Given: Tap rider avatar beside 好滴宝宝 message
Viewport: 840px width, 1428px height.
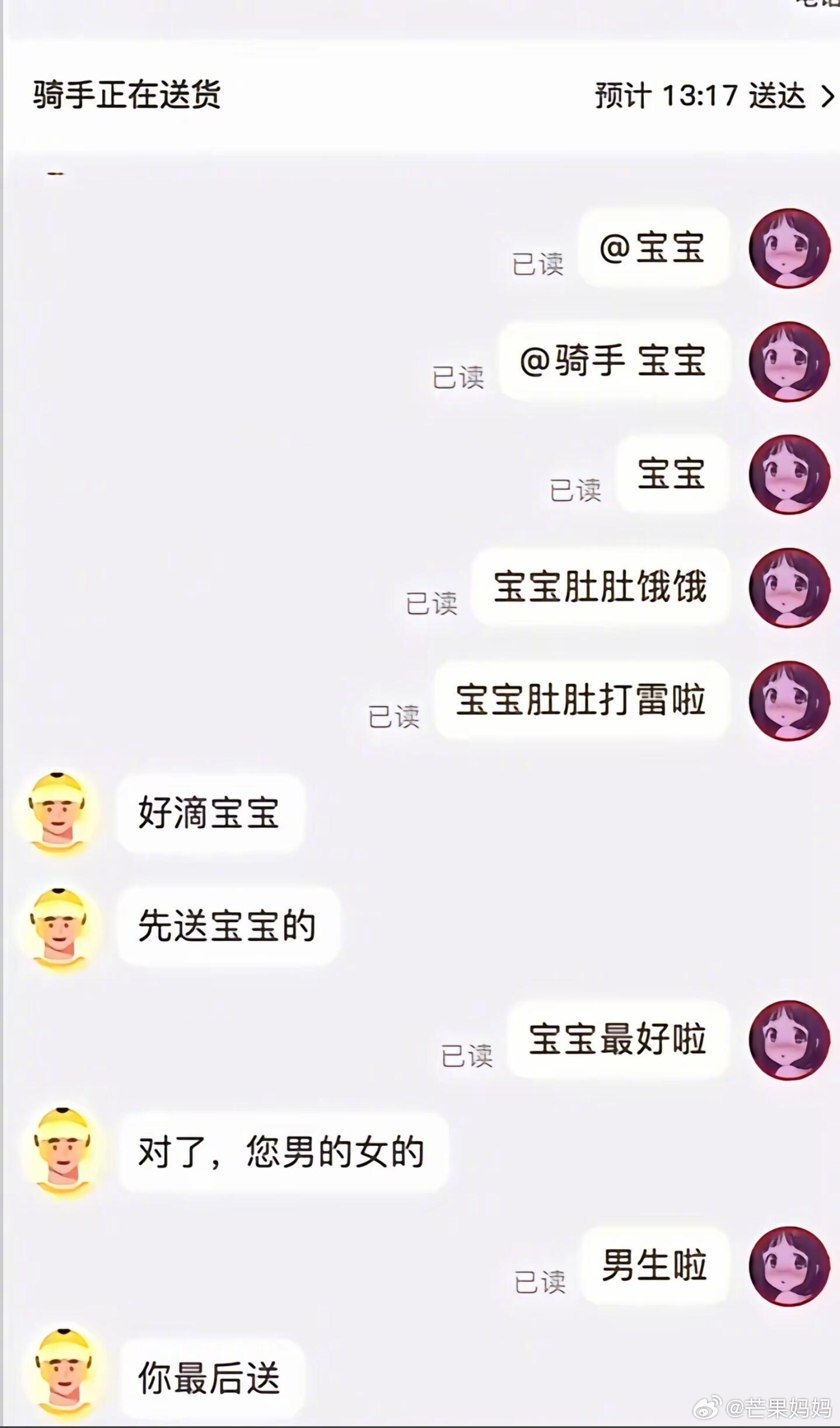Looking at the screenshot, I should click(58, 814).
